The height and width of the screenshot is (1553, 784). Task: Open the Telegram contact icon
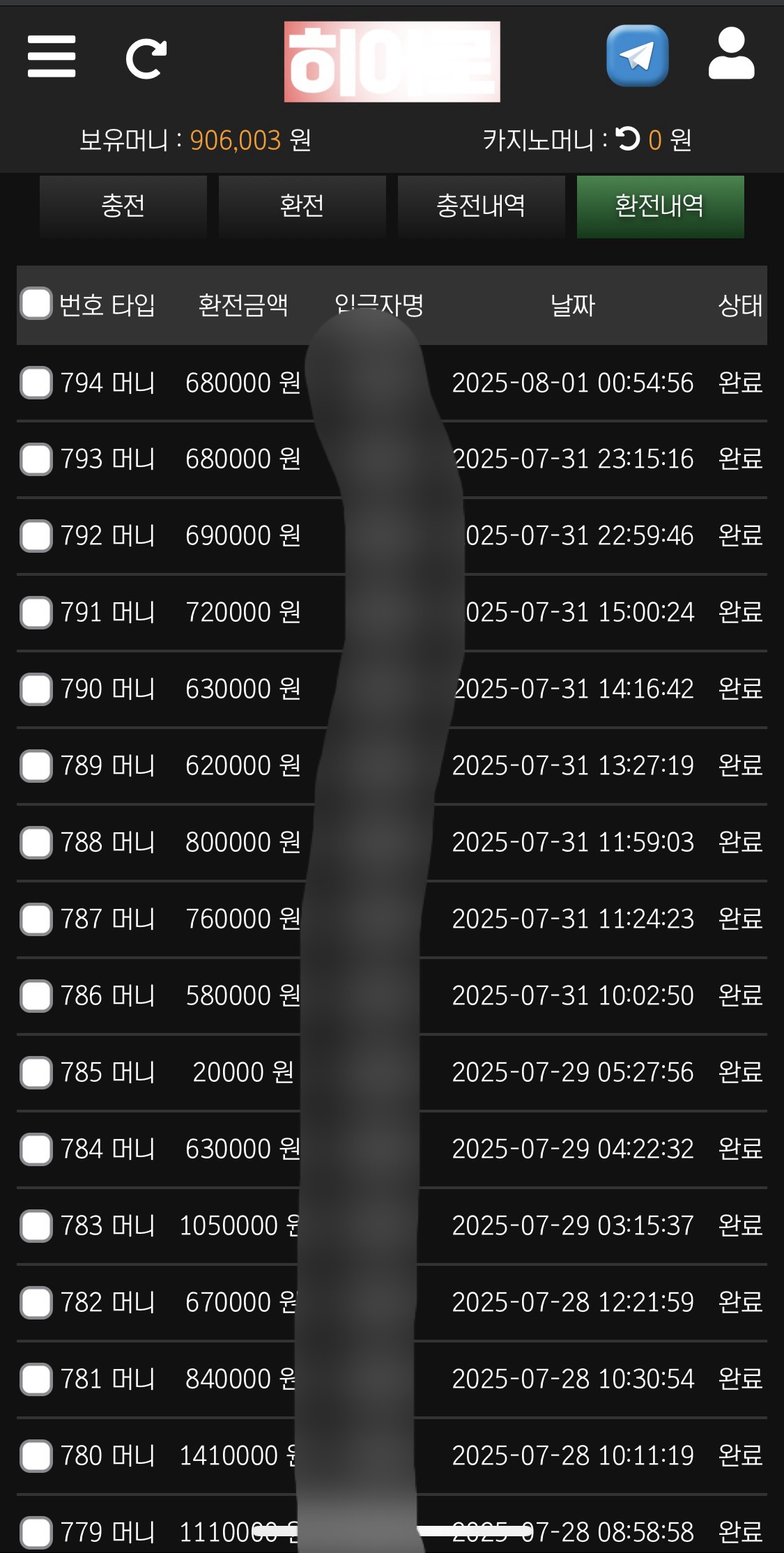[x=637, y=56]
